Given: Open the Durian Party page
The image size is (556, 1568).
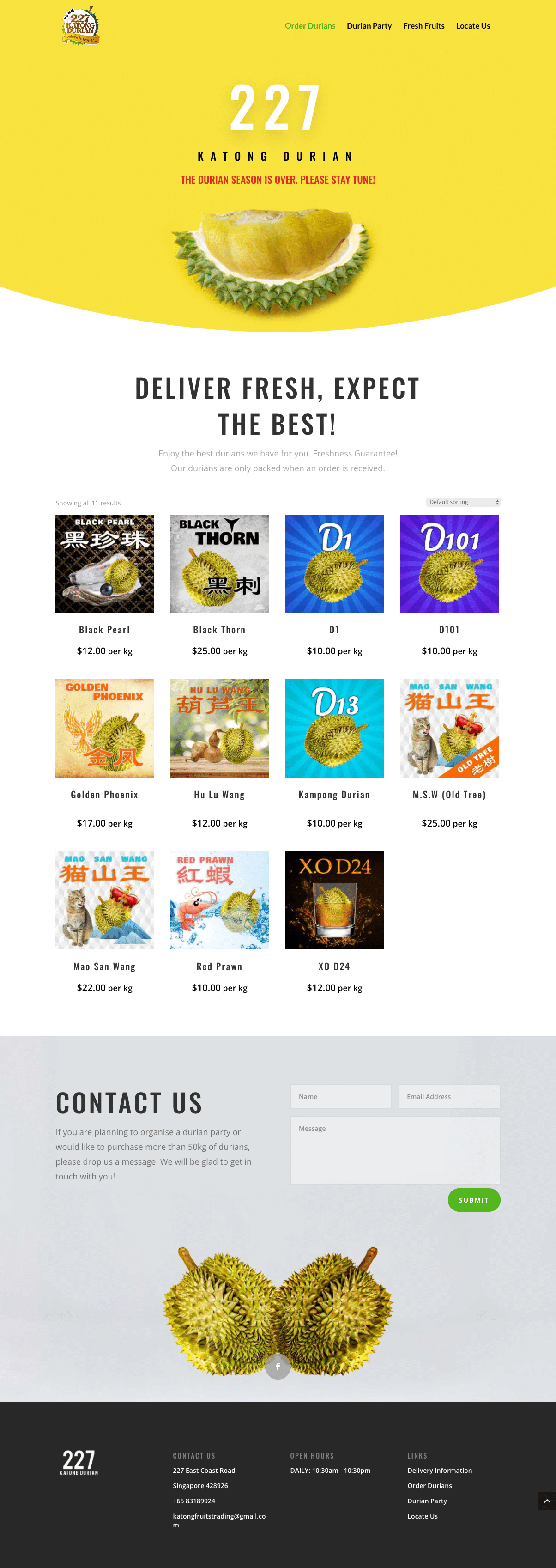Looking at the screenshot, I should [369, 25].
